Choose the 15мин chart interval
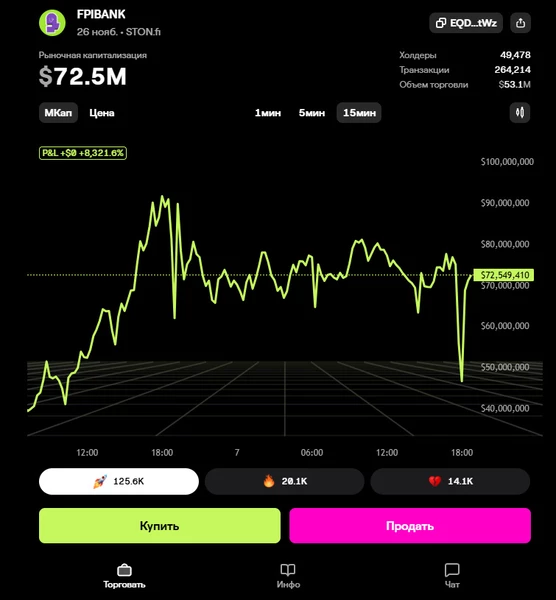 (x=359, y=113)
